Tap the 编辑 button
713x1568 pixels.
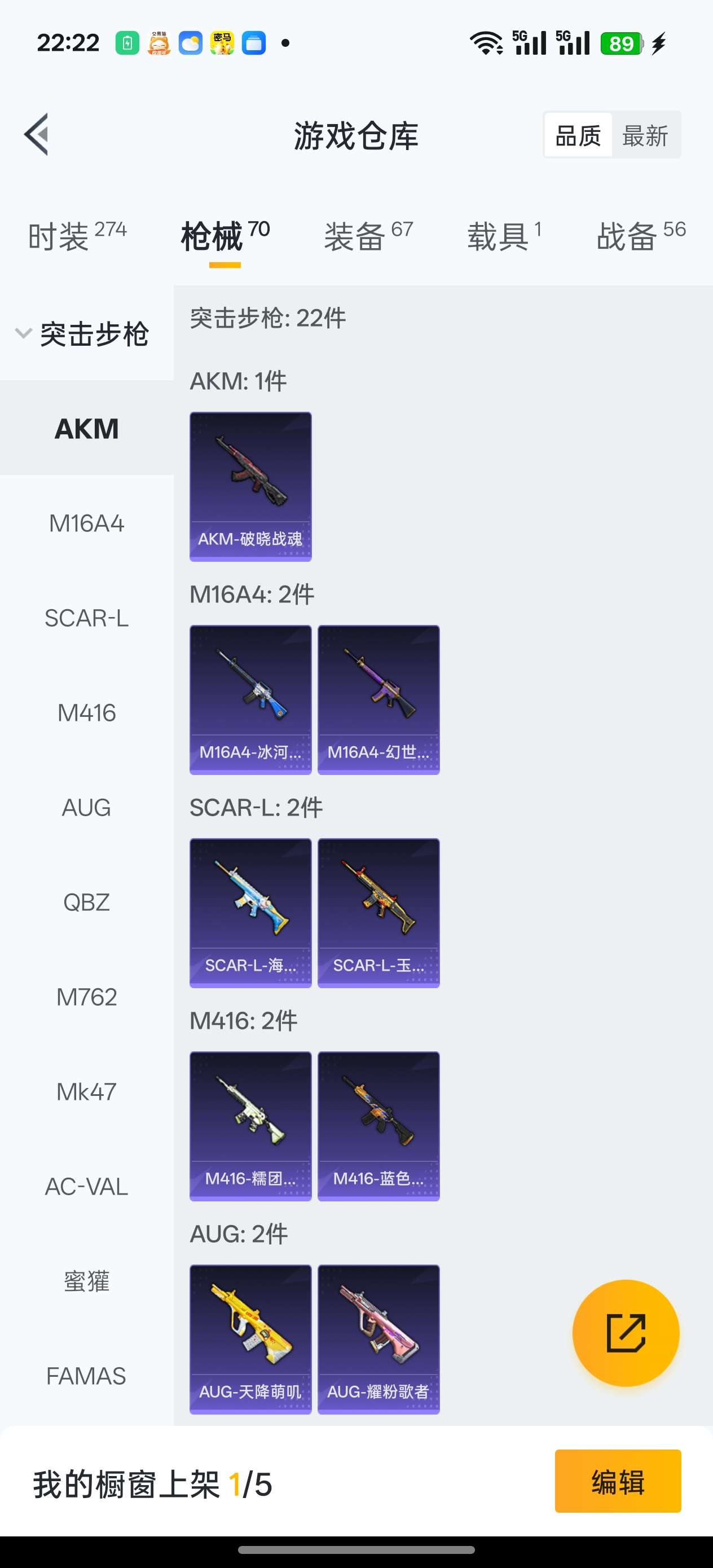pyautogui.click(x=618, y=1481)
